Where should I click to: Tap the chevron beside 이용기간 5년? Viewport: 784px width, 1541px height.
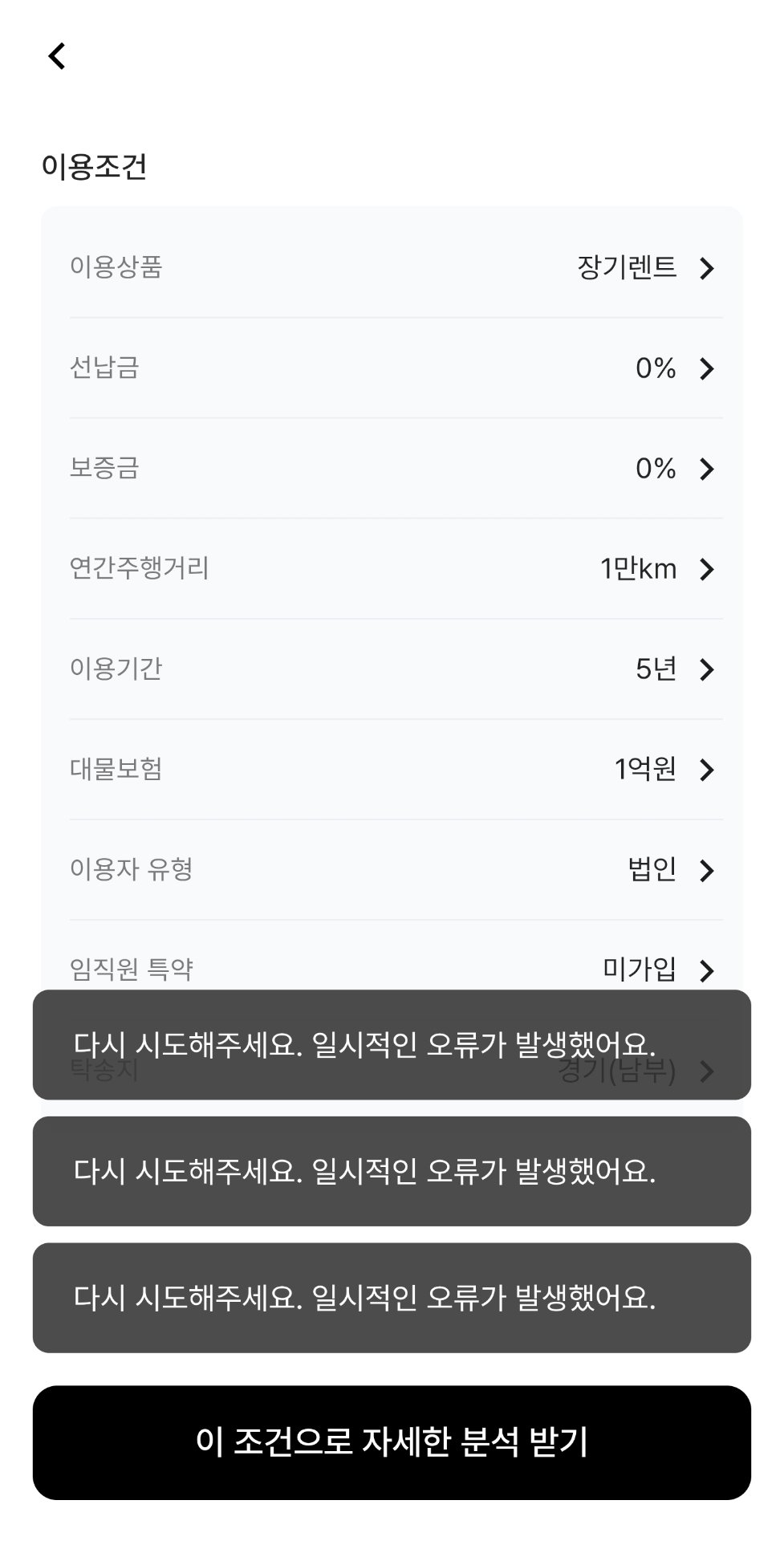pos(707,669)
